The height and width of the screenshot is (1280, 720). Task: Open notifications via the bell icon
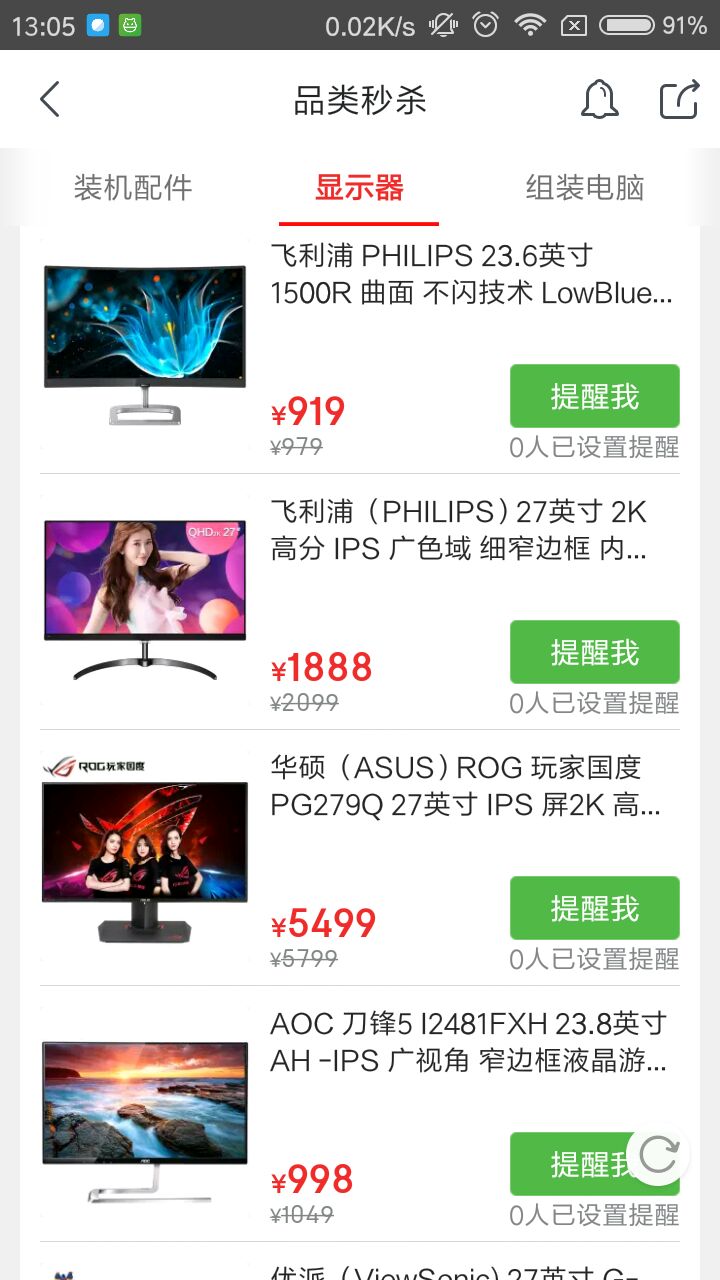pyautogui.click(x=600, y=100)
